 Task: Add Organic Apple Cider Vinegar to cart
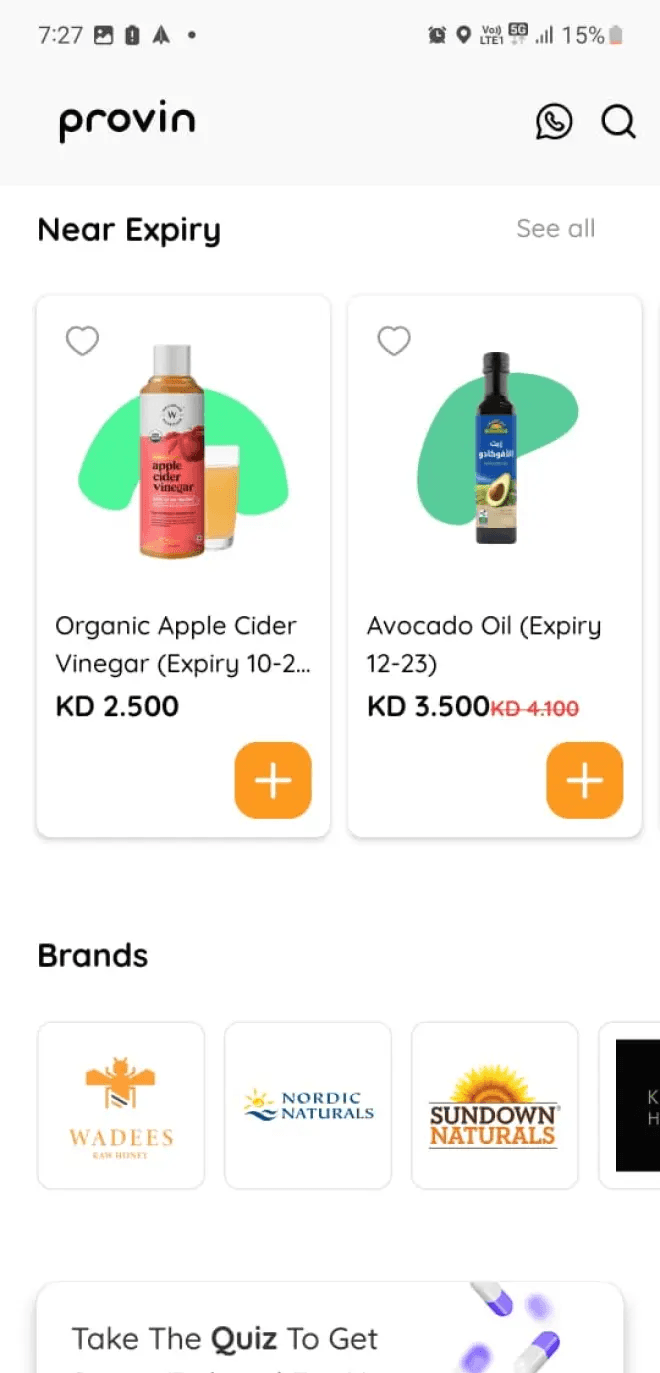click(273, 780)
